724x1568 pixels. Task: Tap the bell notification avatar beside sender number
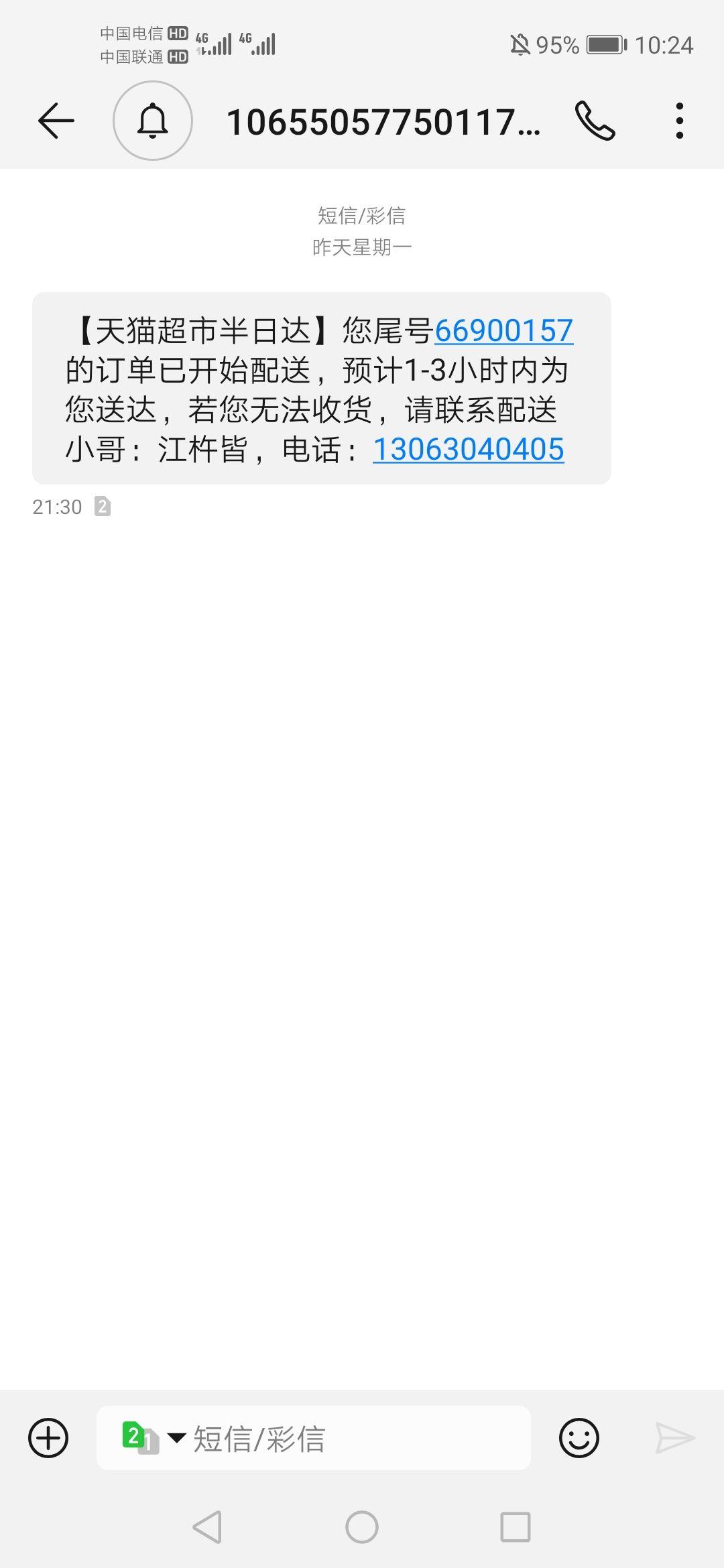[x=152, y=121]
